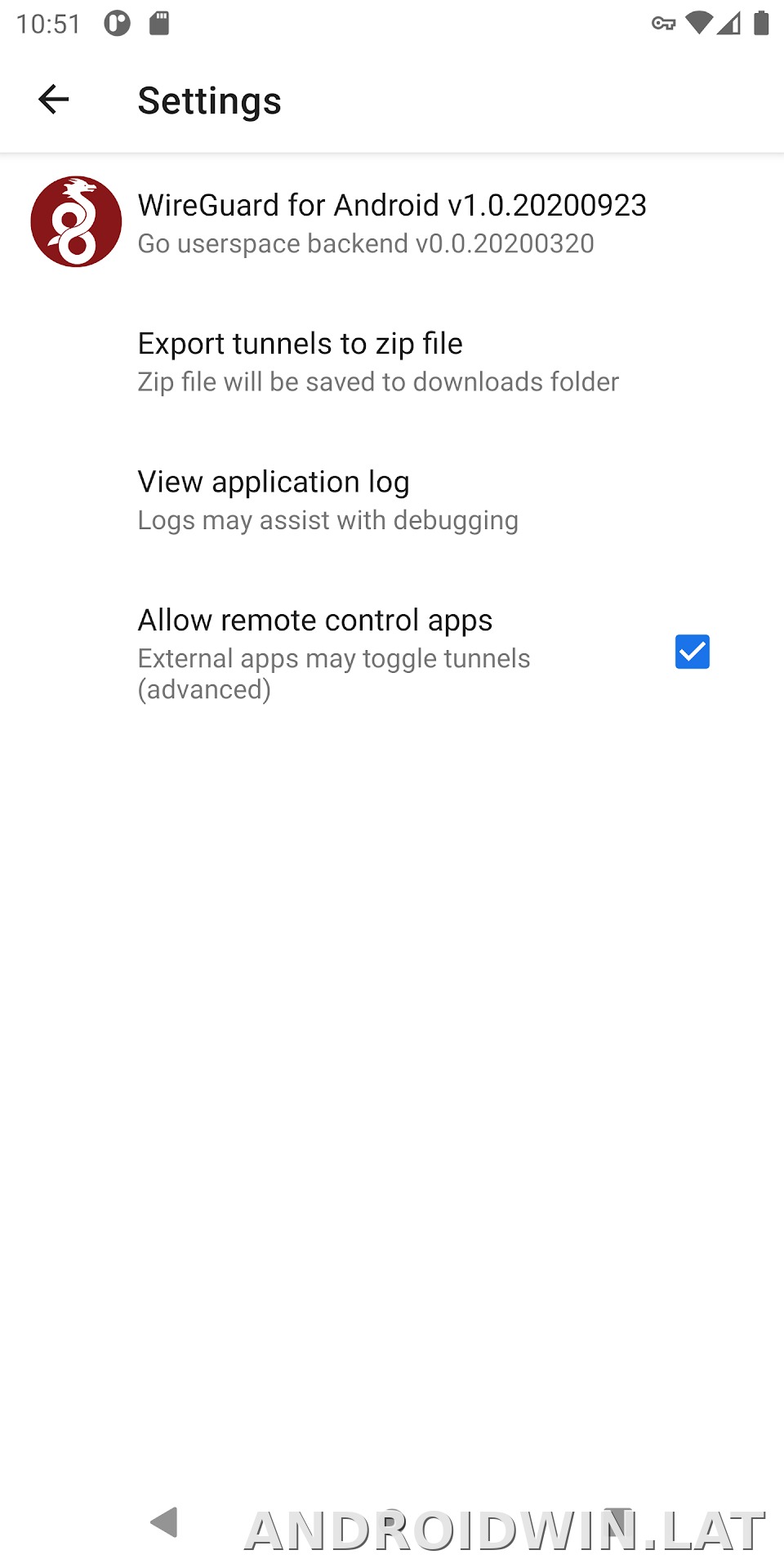This screenshot has height=1568, width=784.
Task: Tap the system back navigation button
Action: pos(164,1521)
